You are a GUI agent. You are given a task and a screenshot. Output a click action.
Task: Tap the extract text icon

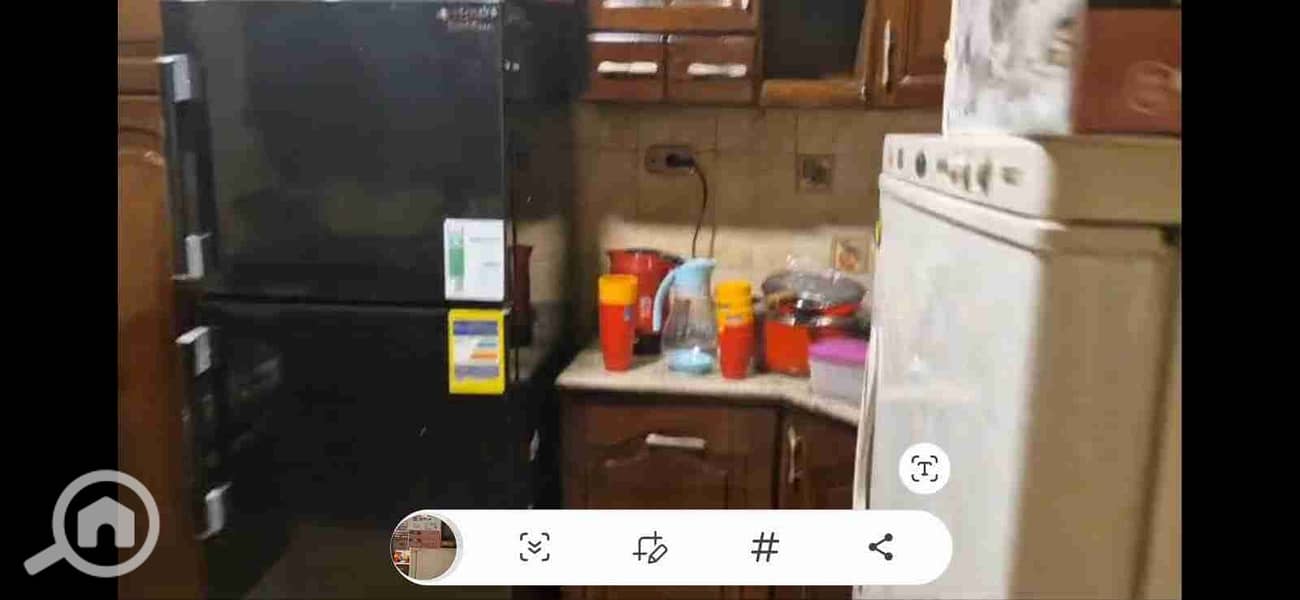click(924, 468)
